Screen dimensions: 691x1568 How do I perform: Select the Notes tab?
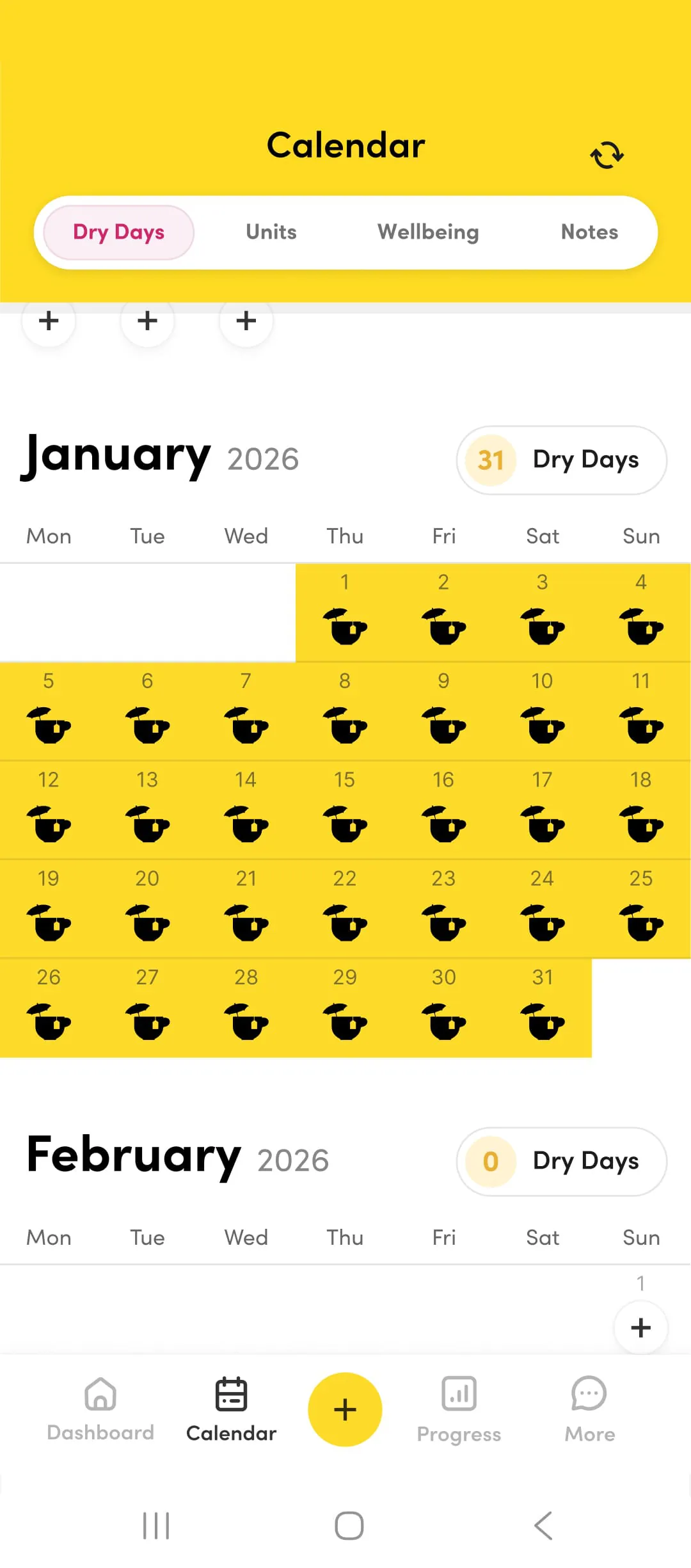pos(589,232)
